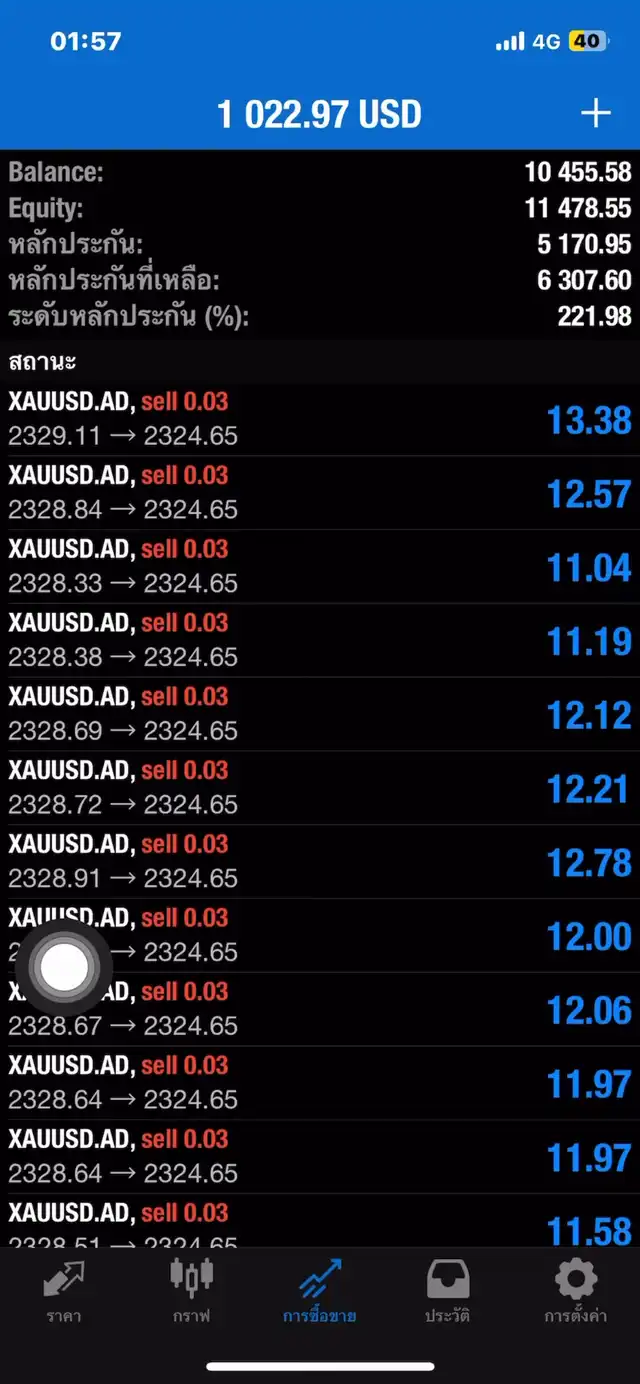This screenshot has width=640, height=1384.
Task: Open the กราฟ chart tab
Action: [192, 1292]
